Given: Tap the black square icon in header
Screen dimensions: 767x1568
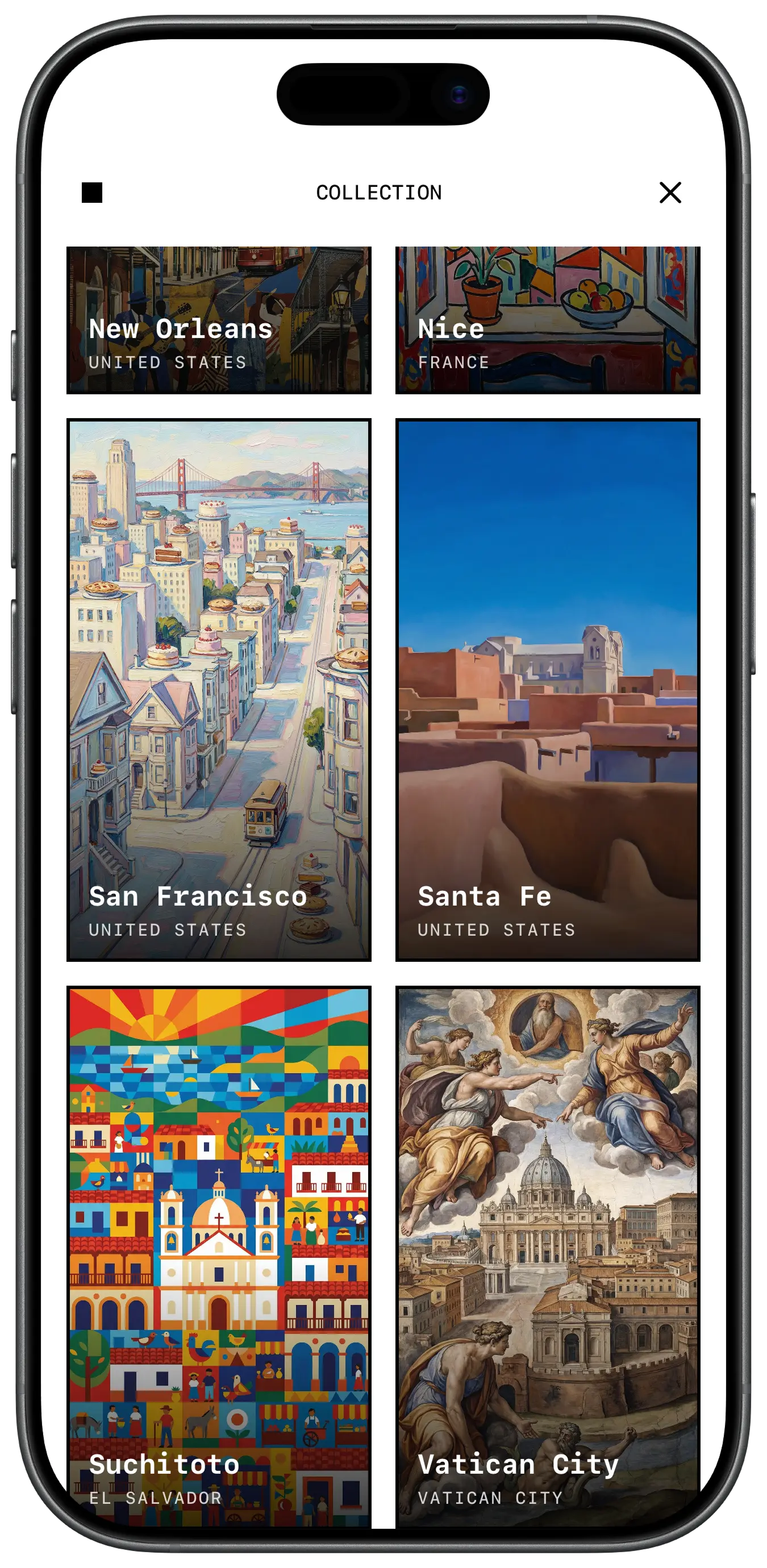Looking at the screenshot, I should click(92, 193).
